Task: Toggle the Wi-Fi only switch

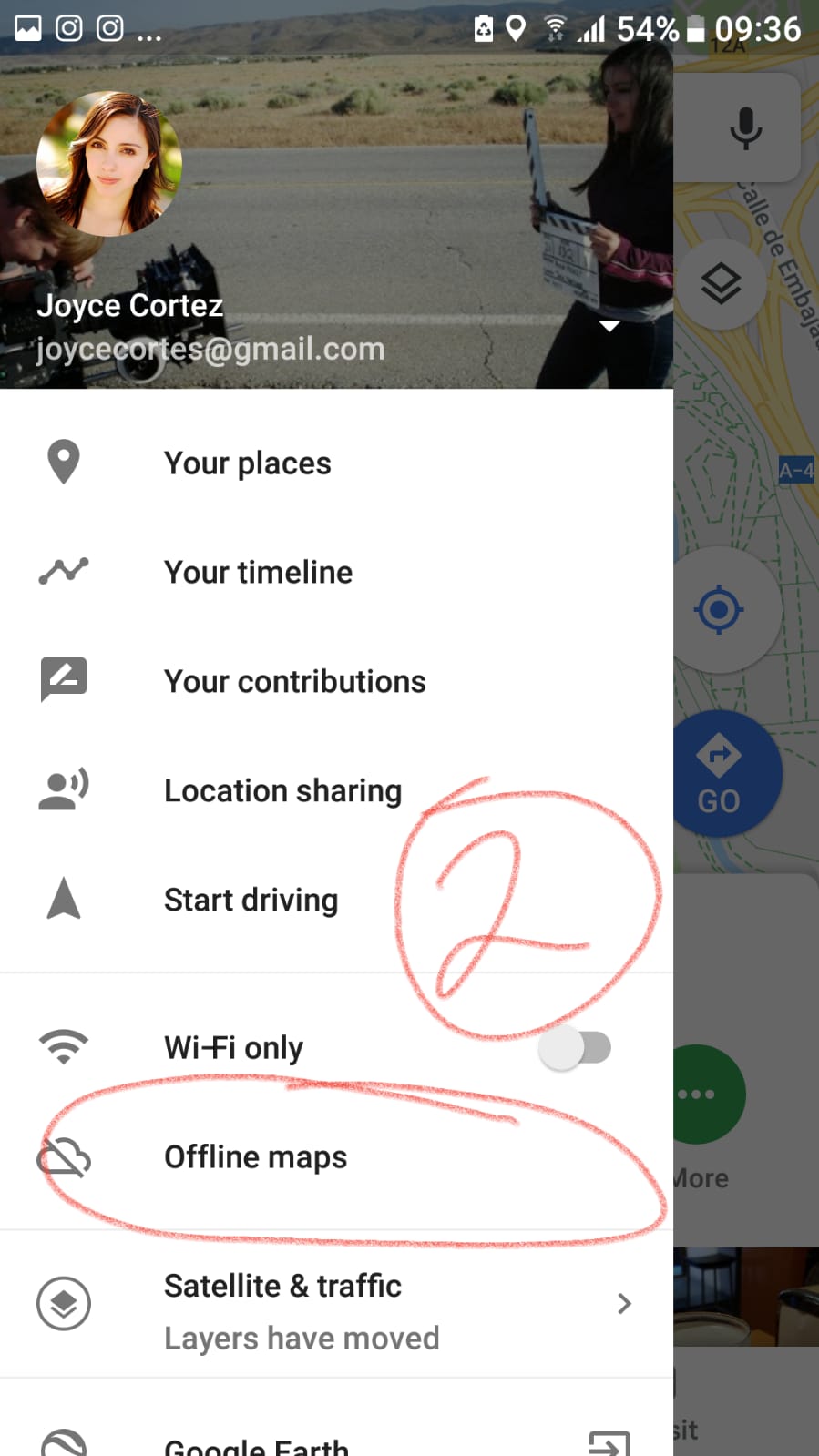Action: tap(575, 1047)
